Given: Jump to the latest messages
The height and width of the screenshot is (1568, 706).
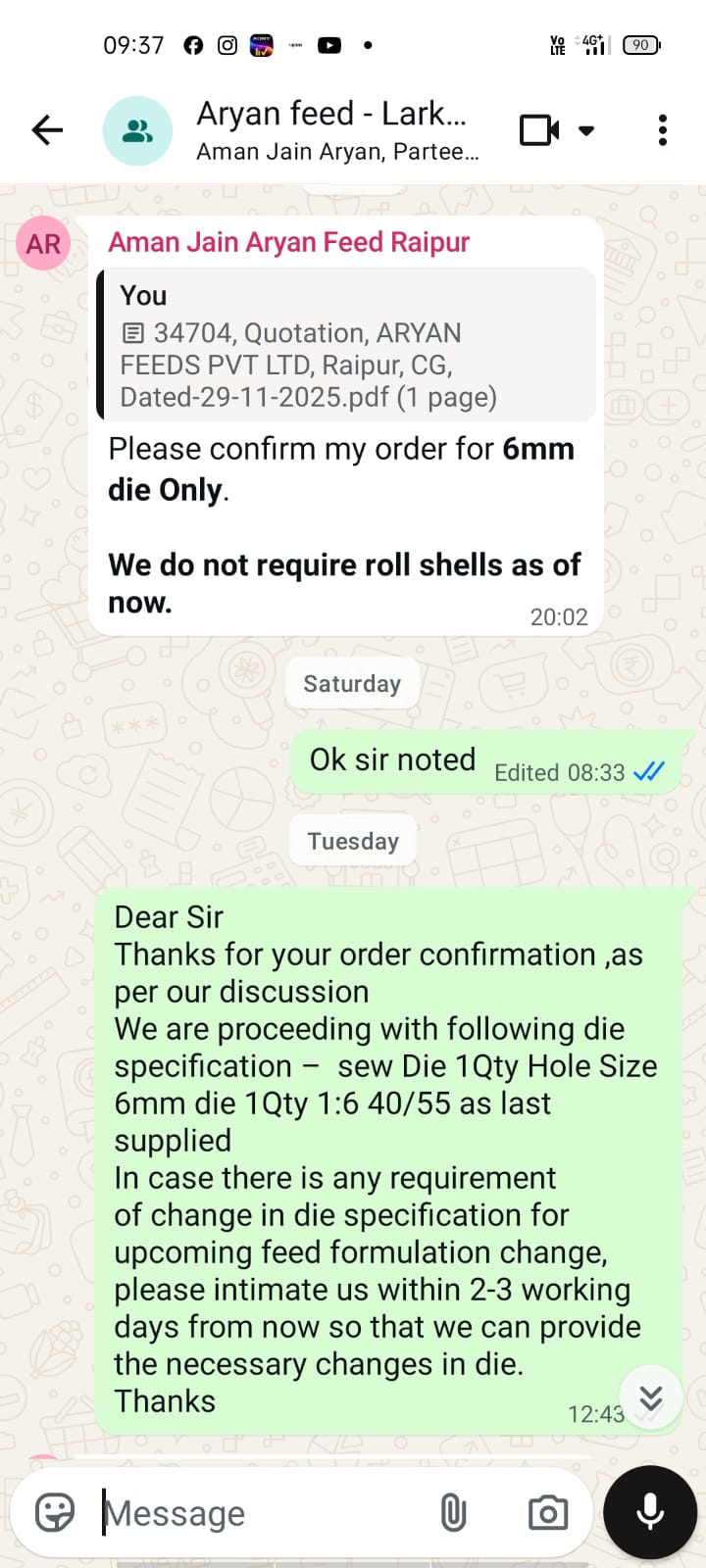Looking at the screenshot, I should pyautogui.click(x=651, y=1397).
